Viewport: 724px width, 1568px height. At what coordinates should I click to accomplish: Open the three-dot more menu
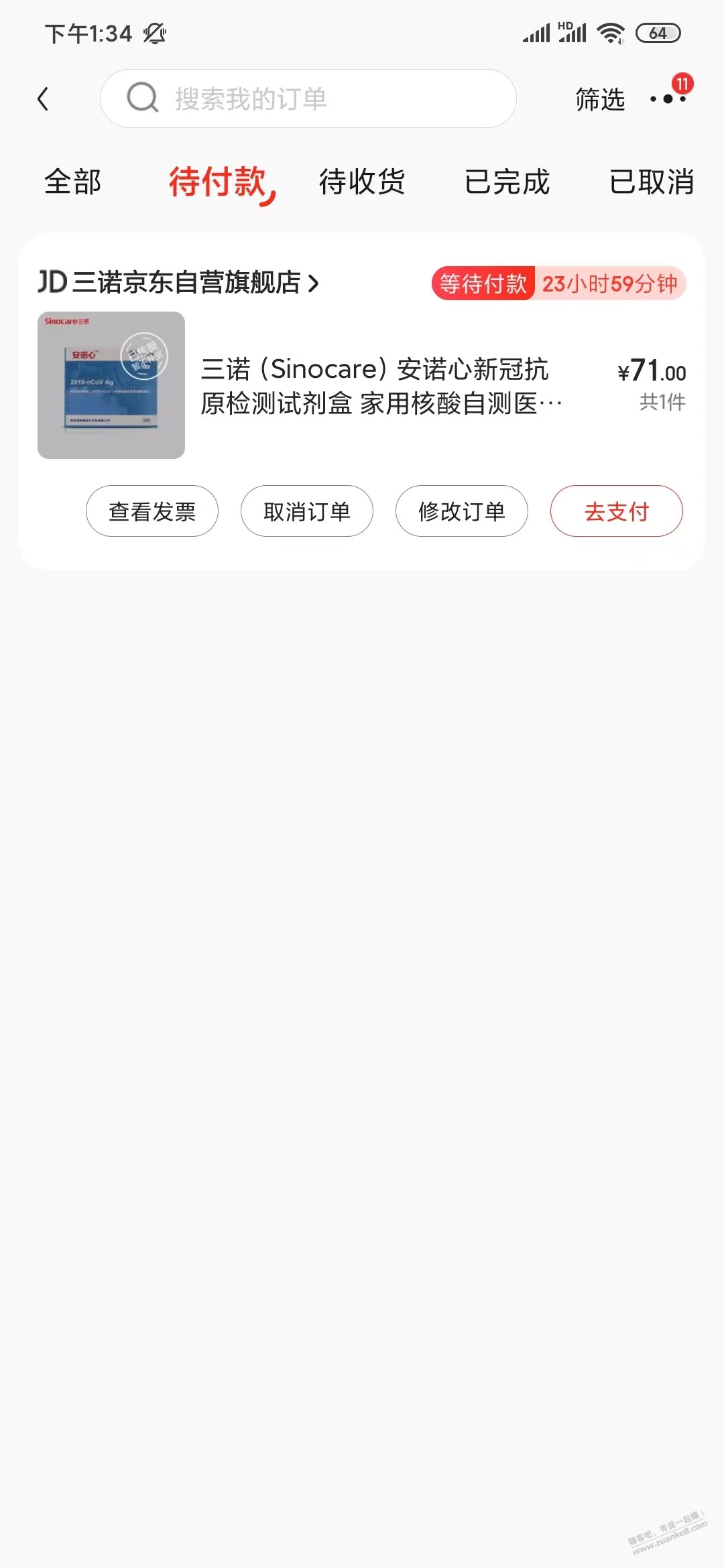tap(668, 99)
